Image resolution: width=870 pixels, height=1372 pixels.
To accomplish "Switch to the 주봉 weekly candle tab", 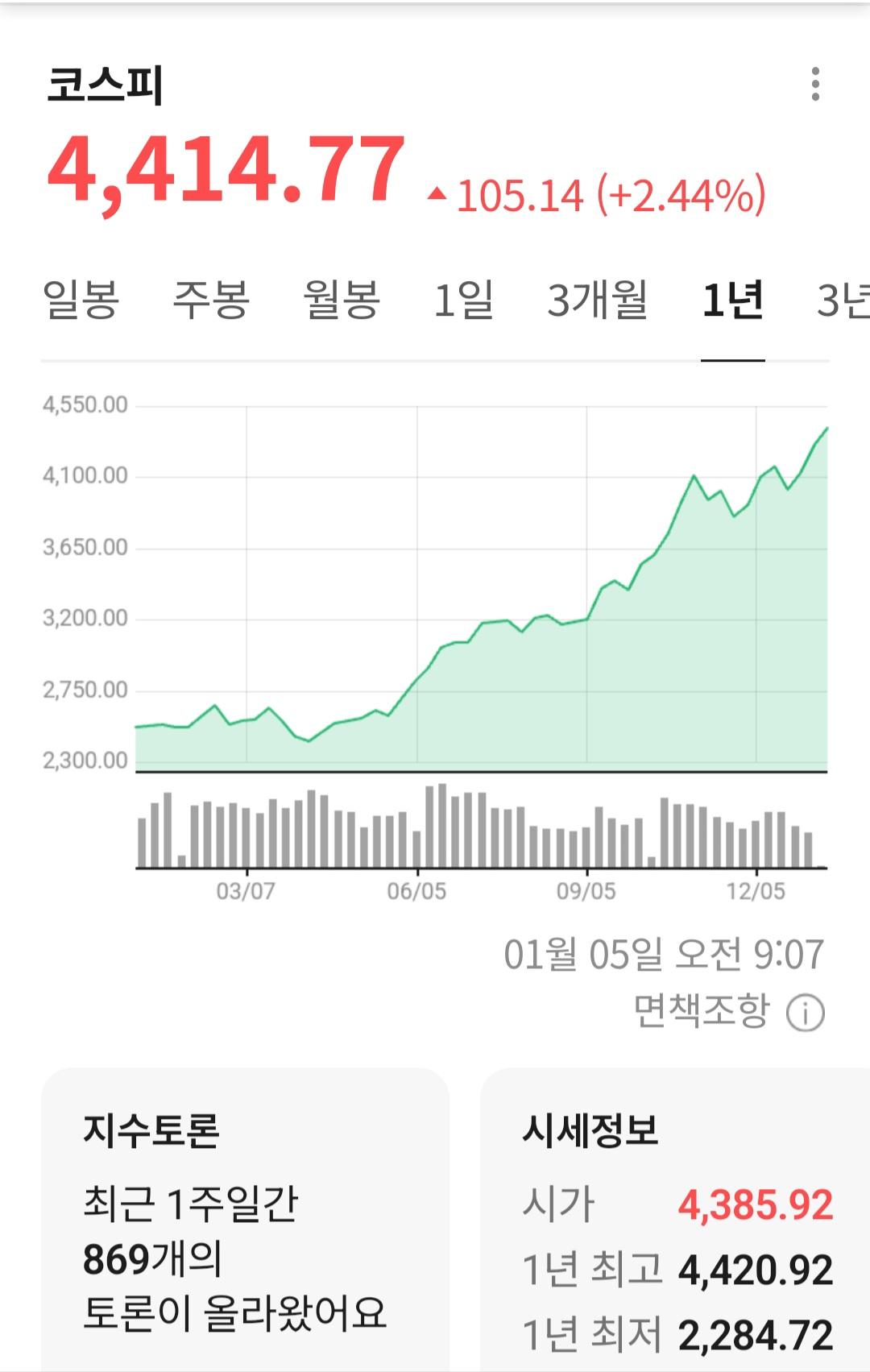I will (x=211, y=301).
